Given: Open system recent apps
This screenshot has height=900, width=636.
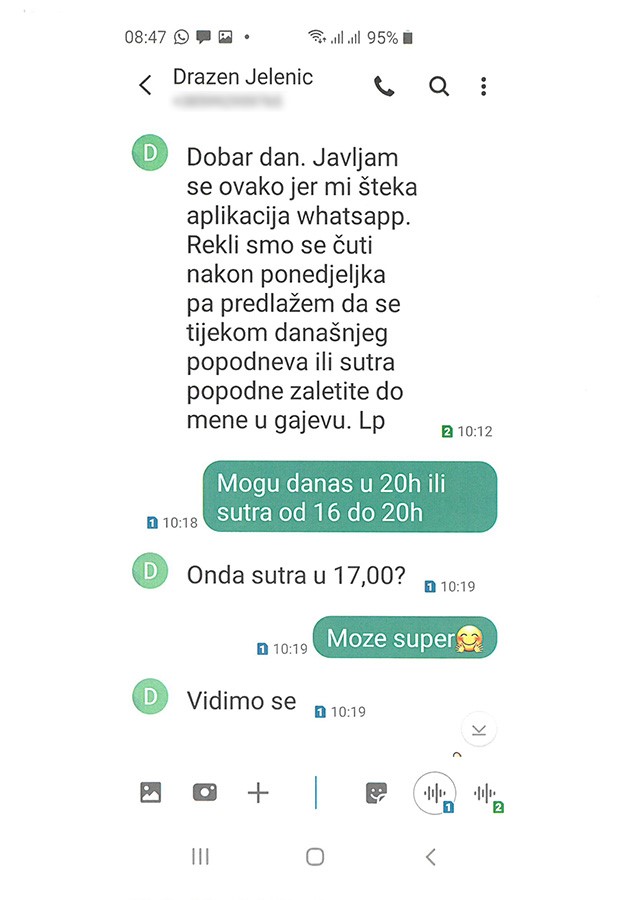Looking at the screenshot, I should pyautogui.click(x=200, y=856).
